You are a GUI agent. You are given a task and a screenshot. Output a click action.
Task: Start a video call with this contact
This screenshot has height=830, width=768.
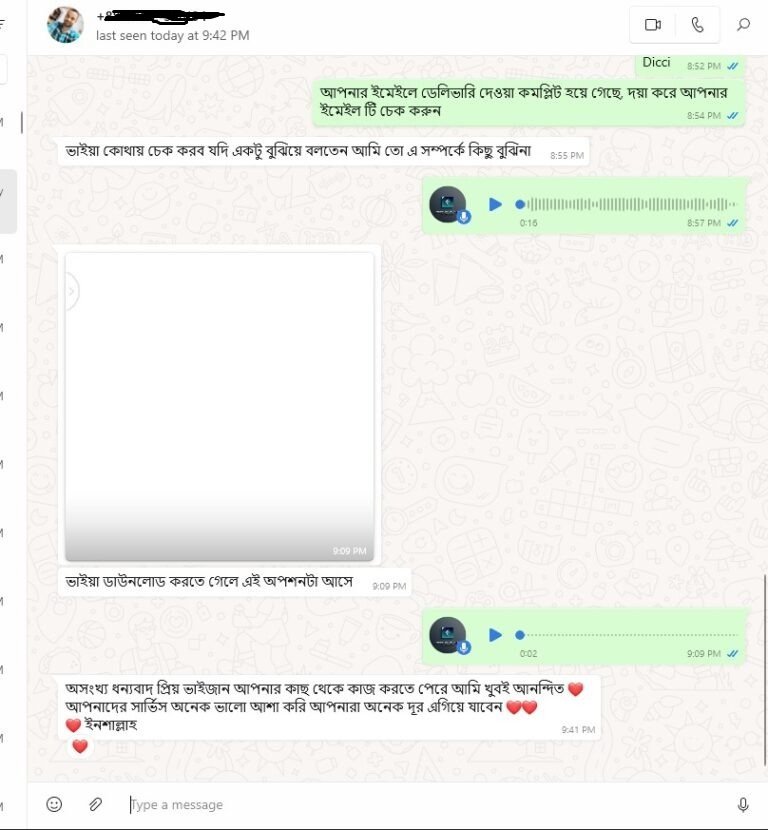point(653,25)
